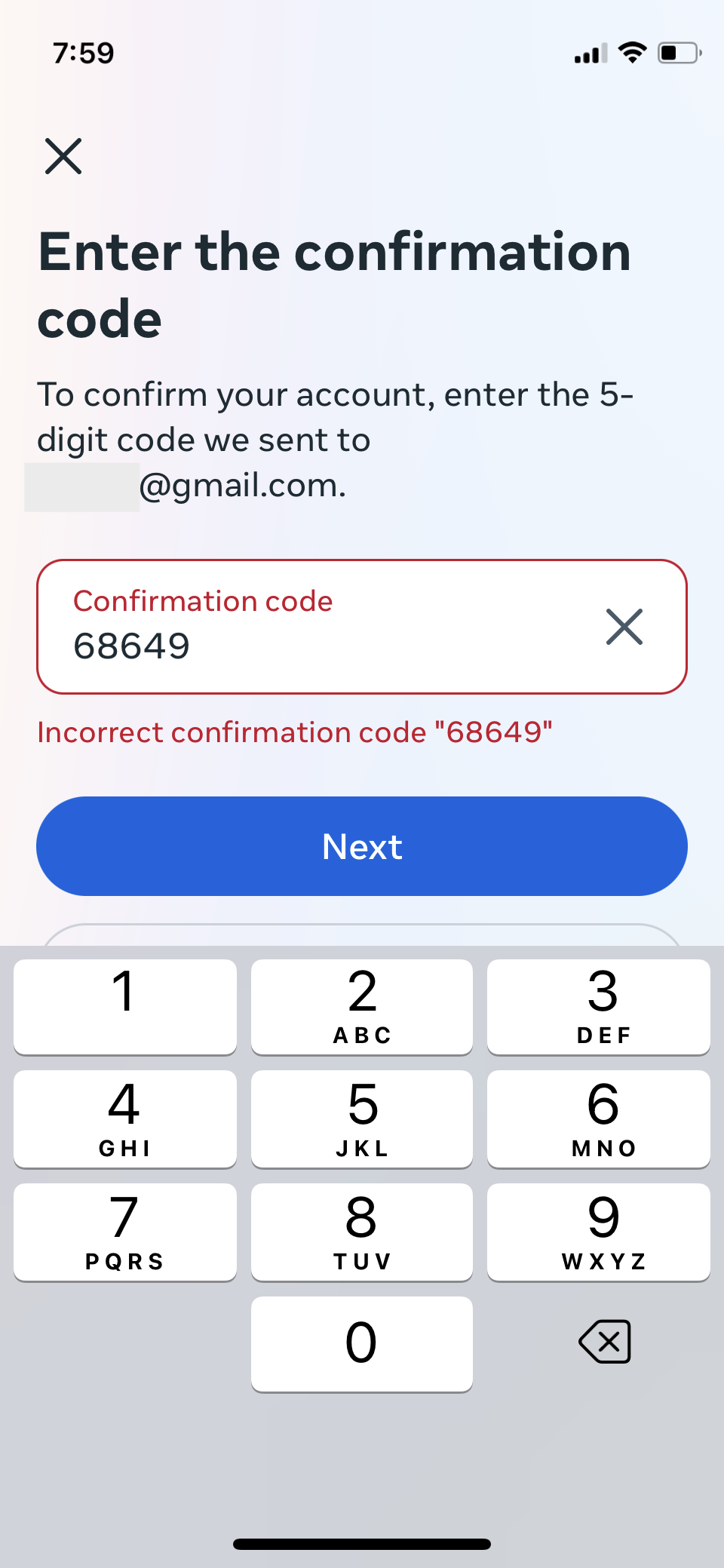
Task: Enter digit 5 on the keypad
Action: 362,1119
